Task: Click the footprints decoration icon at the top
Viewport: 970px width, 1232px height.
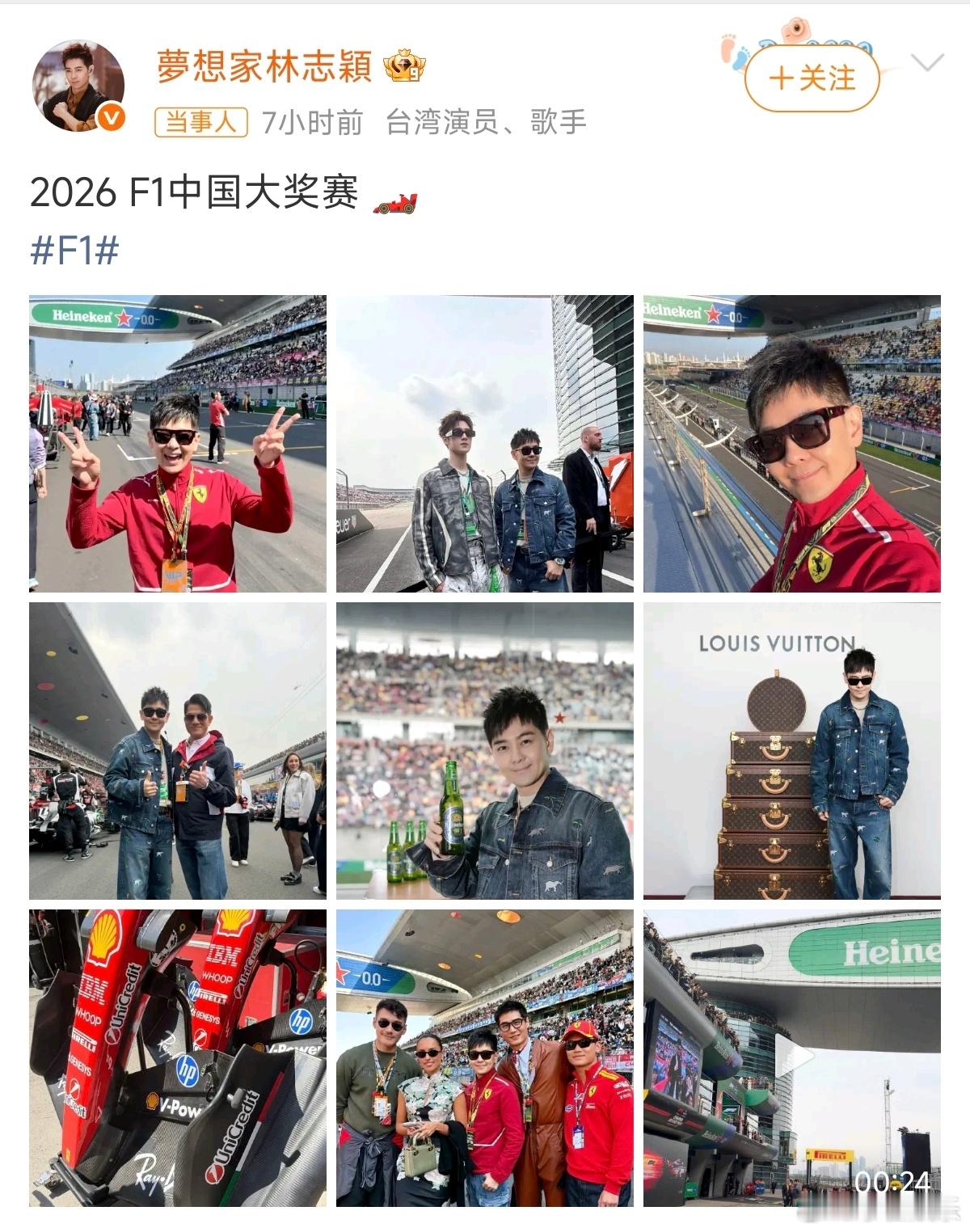Action: [732, 50]
